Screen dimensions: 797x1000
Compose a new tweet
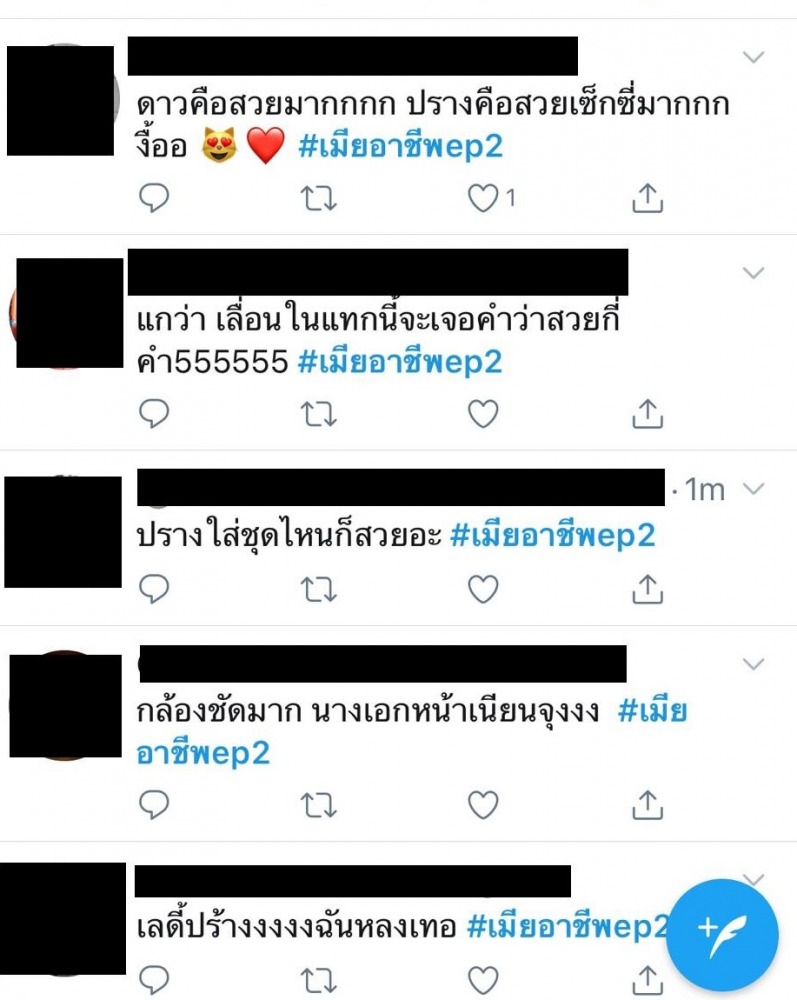[x=722, y=933]
